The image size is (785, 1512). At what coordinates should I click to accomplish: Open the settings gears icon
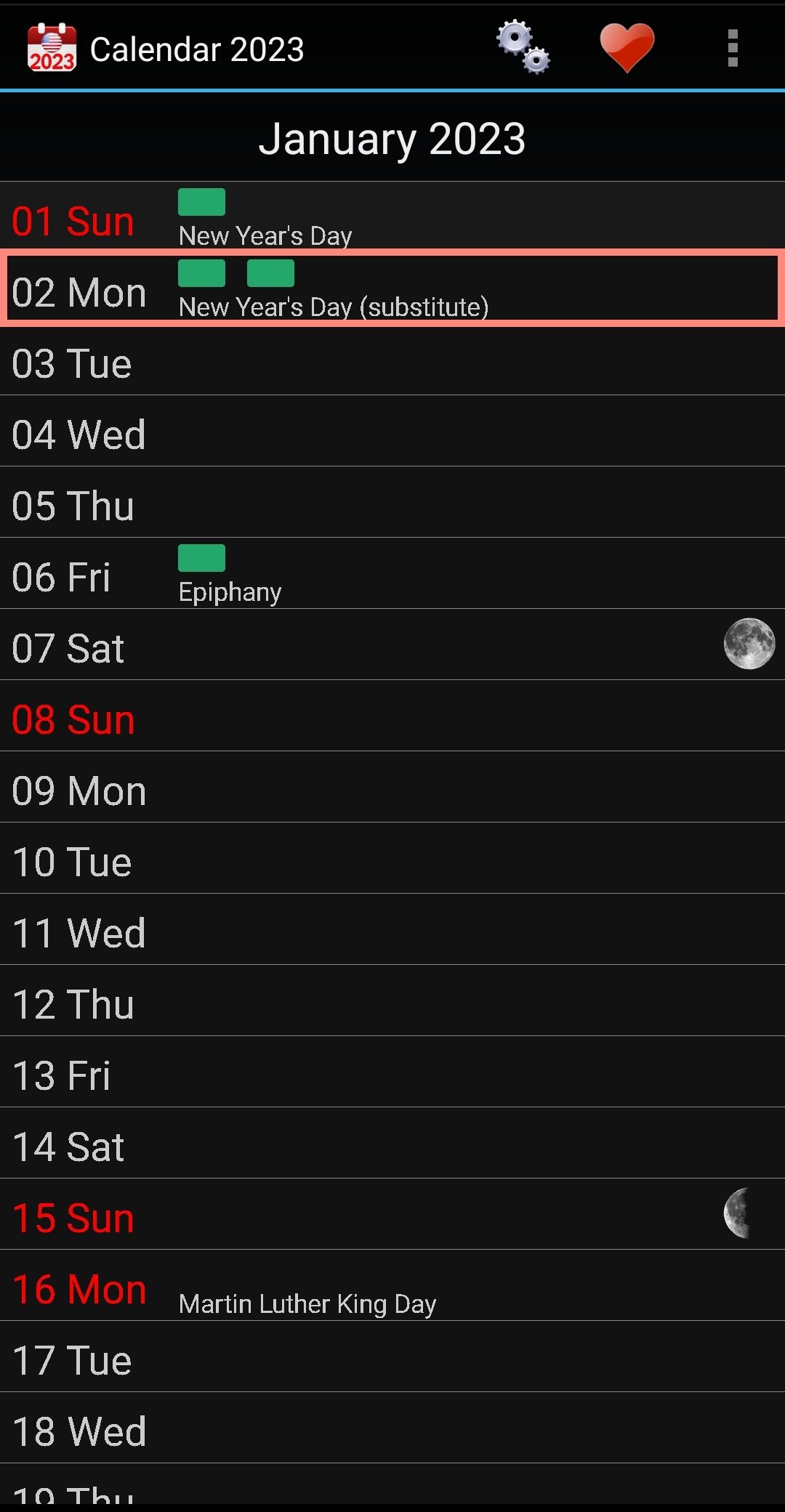(x=523, y=47)
